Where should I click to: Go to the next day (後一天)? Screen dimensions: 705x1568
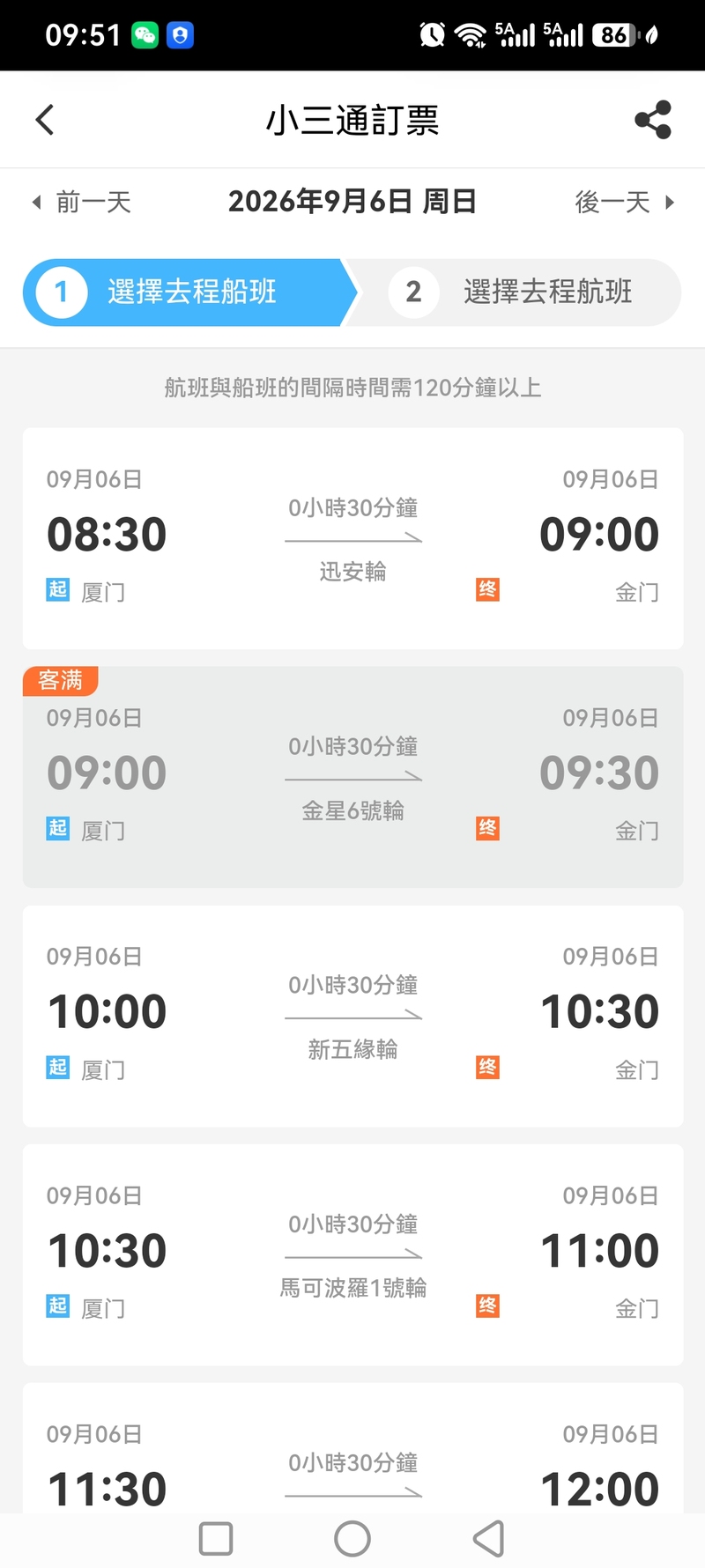point(625,203)
